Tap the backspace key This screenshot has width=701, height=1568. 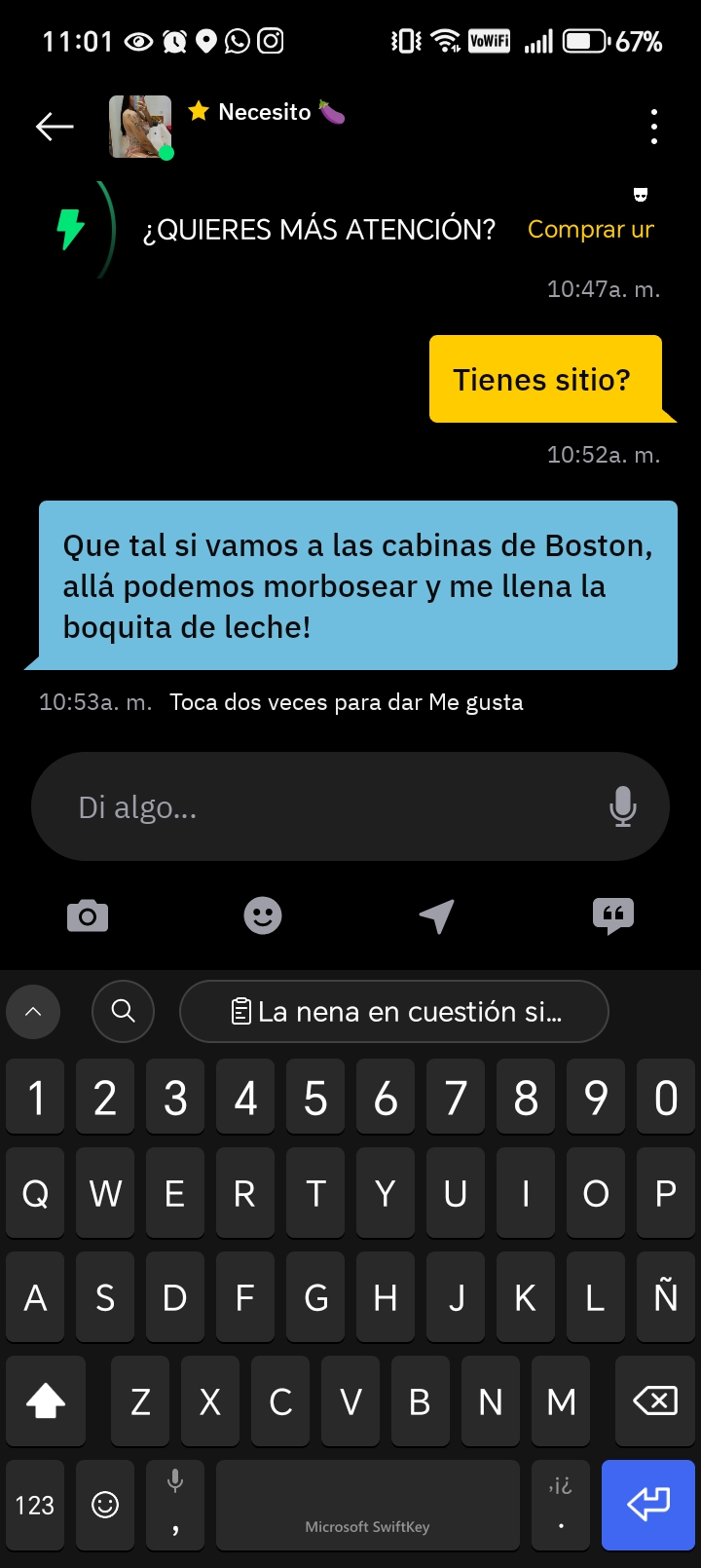(654, 1401)
